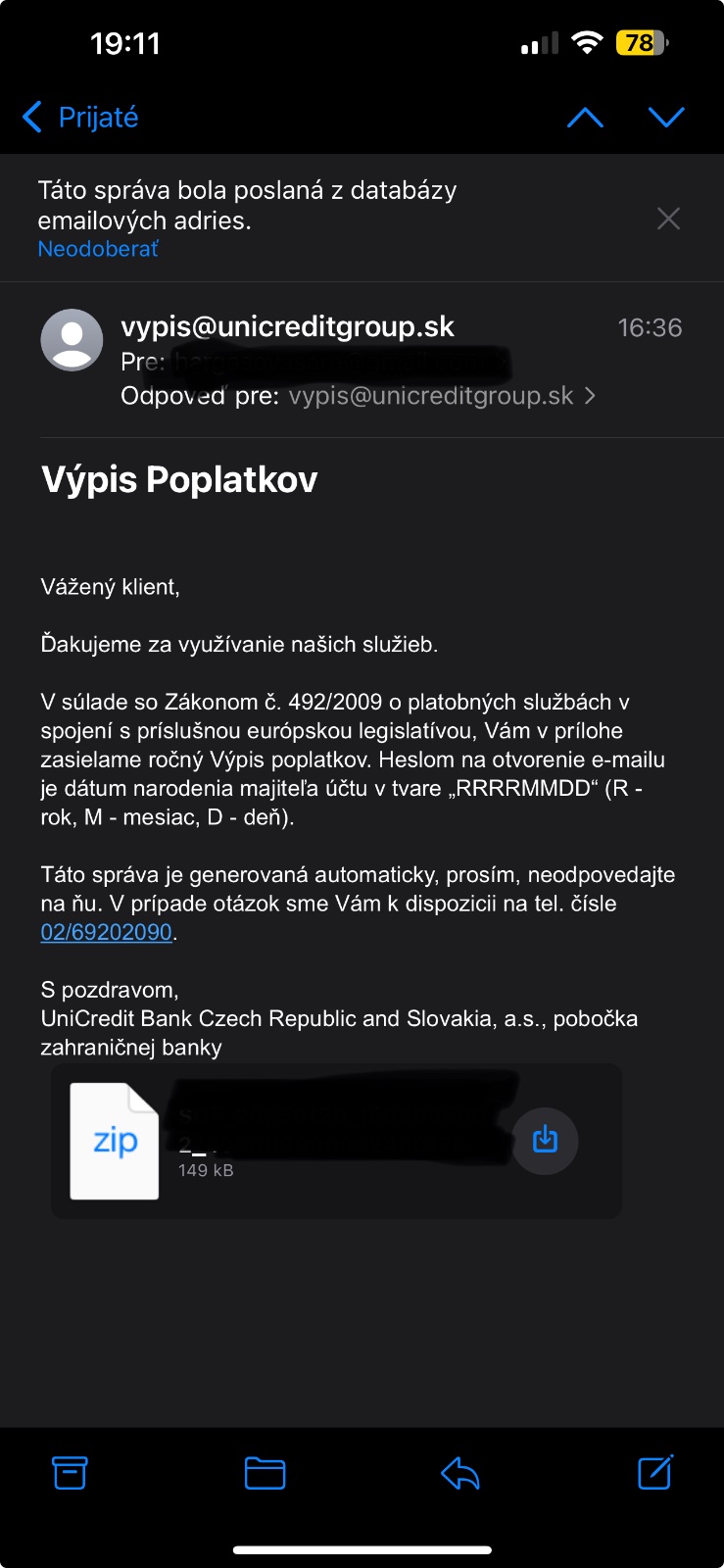Image resolution: width=724 pixels, height=1568 pixels.
Task: Go back to the Prijaté inbox
Action: click(80, 118)
